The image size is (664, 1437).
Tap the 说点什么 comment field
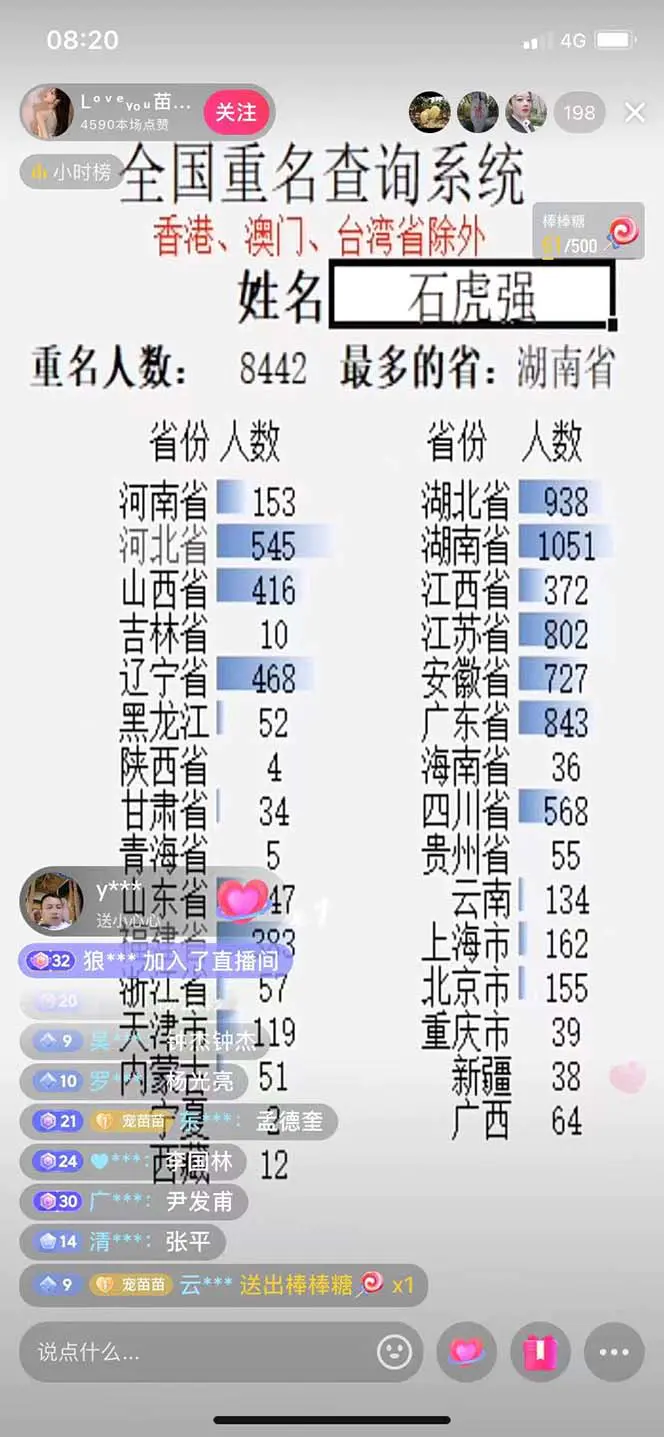200,1352
